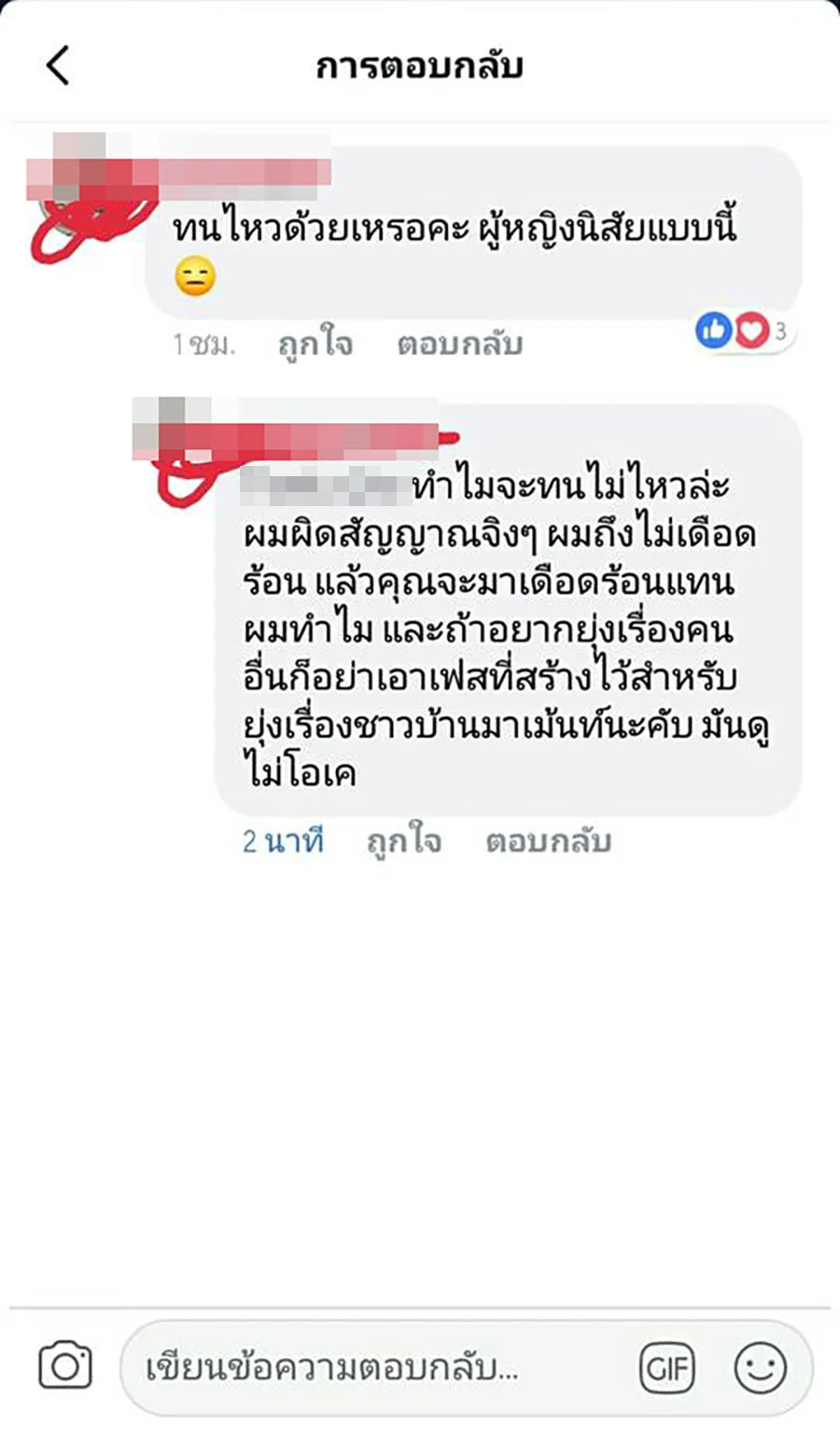Tap the reply text field
840x1438 pixels.
coord(373,1369)
